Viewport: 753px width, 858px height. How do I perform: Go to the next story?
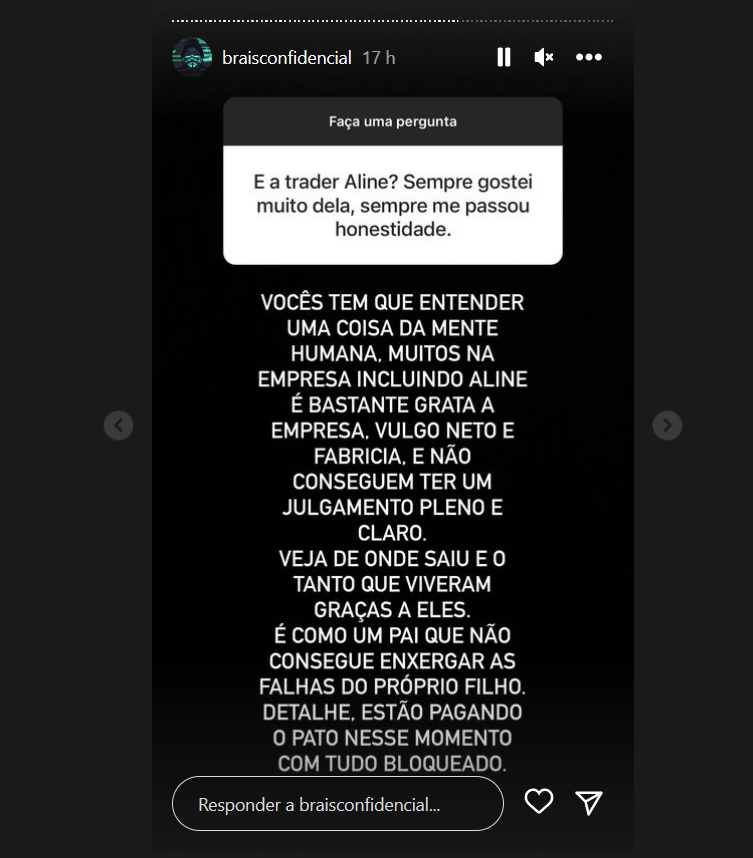667,426
